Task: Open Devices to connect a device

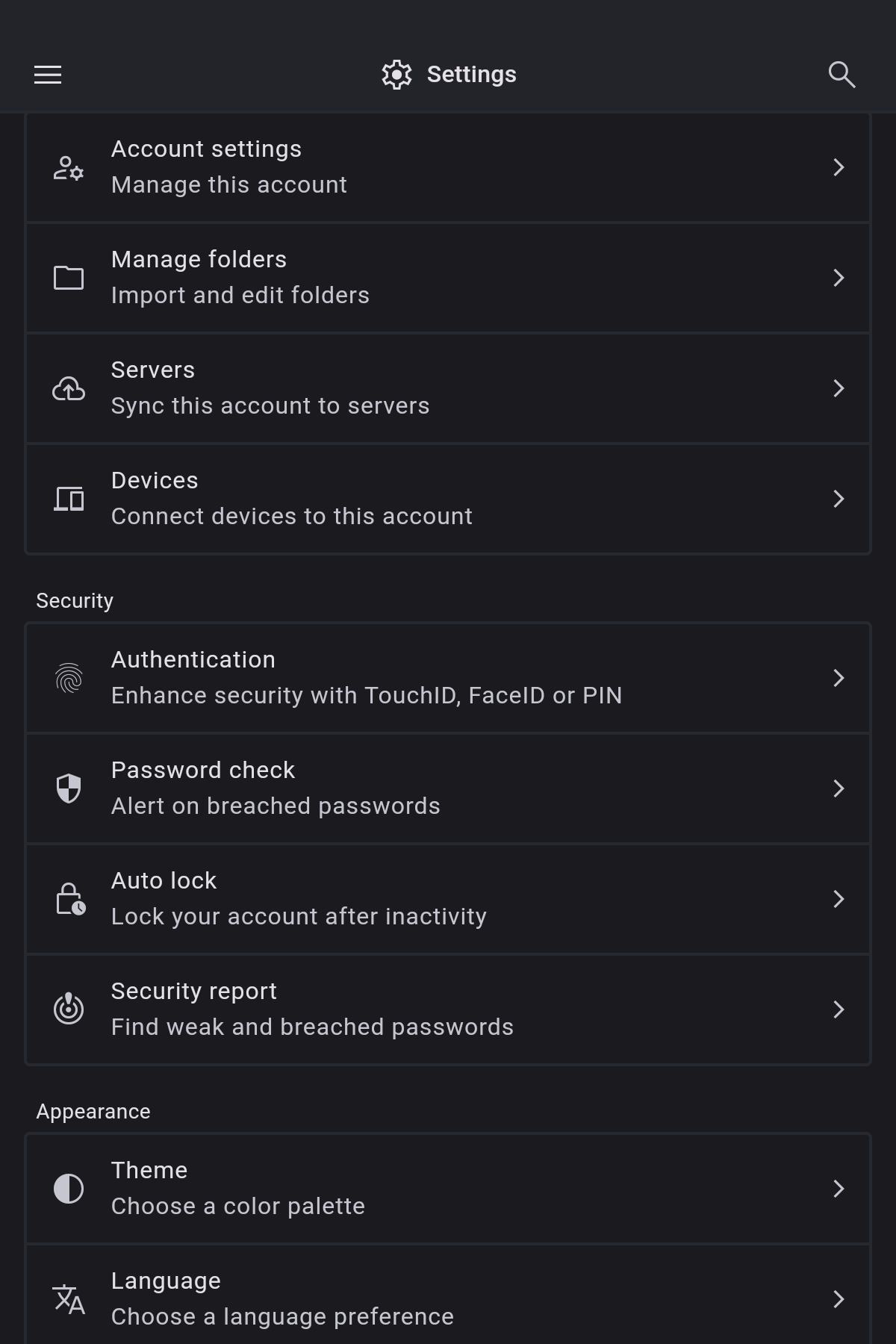Action: pyautogui.click(x=448, y=499)
